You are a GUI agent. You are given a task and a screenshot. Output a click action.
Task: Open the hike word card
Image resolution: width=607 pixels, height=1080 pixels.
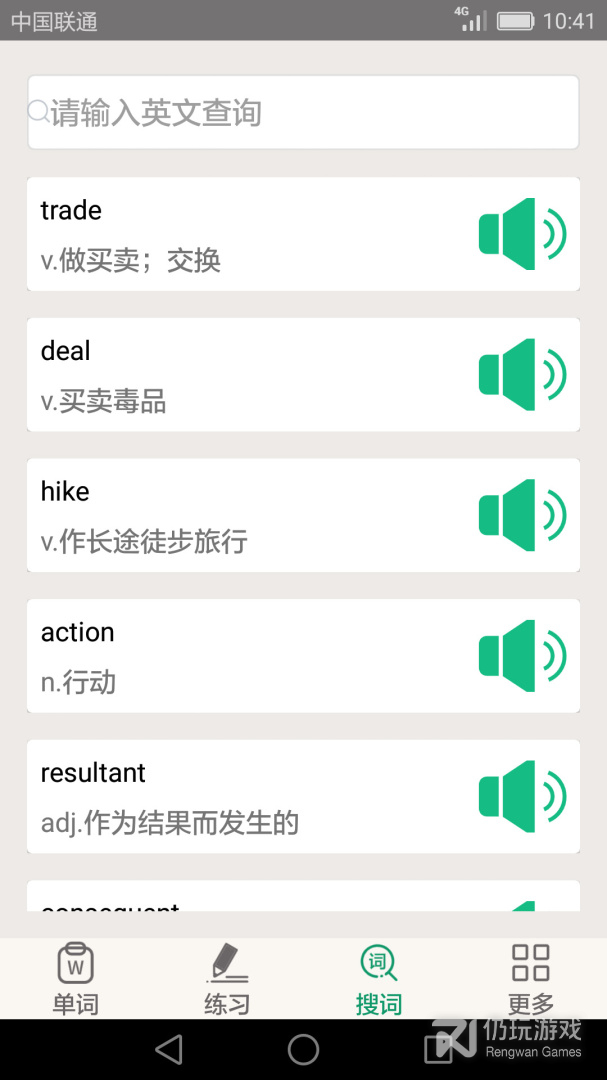pos(303,515)
